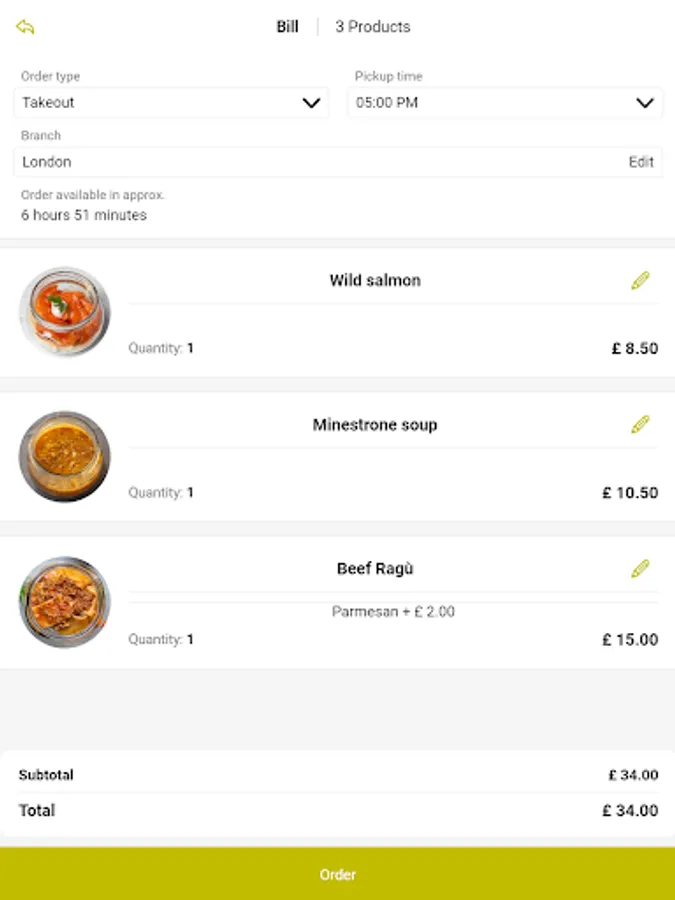The image size is (675, 900).
Task: Edit the Wild salmon item
Action: click(x=640, y=281)
